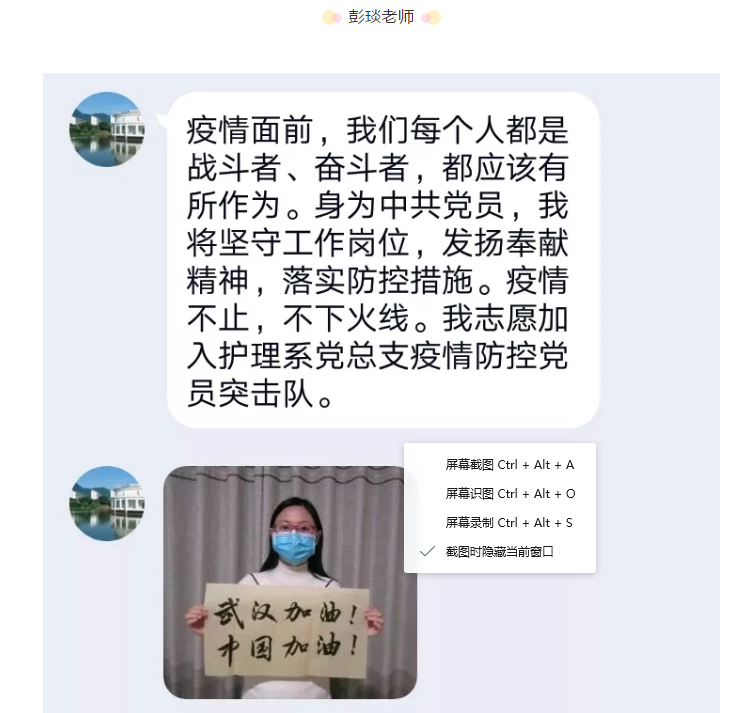Choose the 屏幕识图 option
This screenshot has width=751, height=713.
[x=510, y=494]
